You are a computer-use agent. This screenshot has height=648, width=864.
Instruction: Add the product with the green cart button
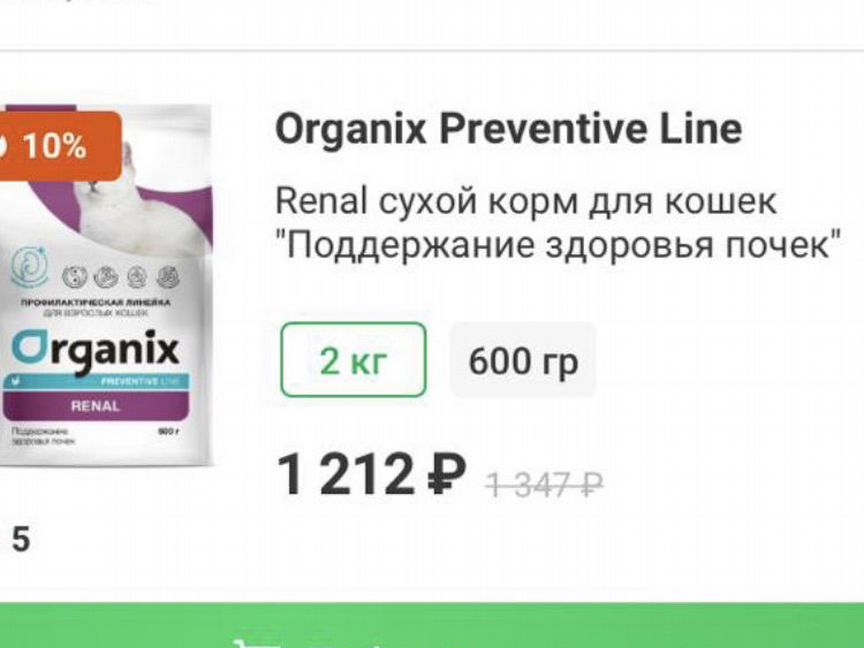432,627
